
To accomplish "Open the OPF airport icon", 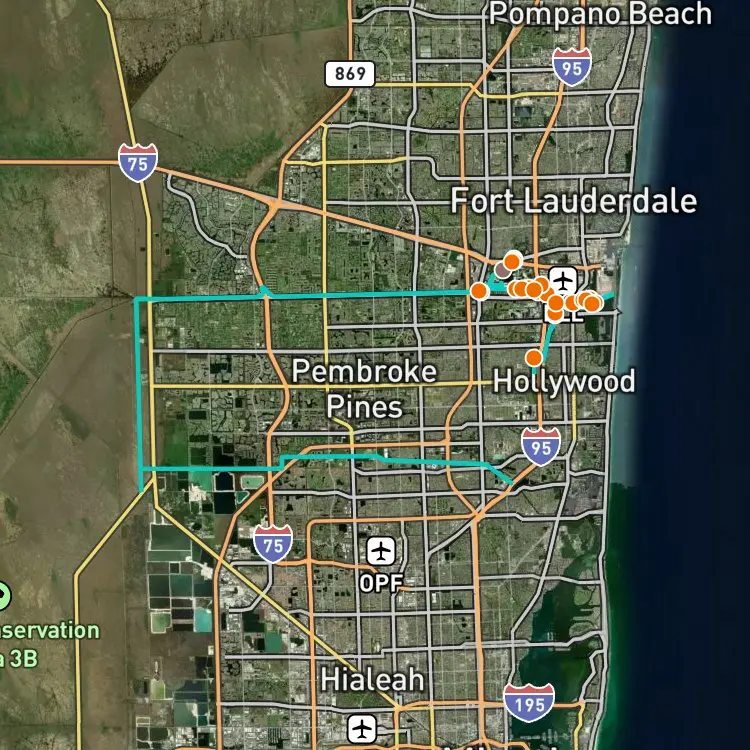I will [381, 551].
